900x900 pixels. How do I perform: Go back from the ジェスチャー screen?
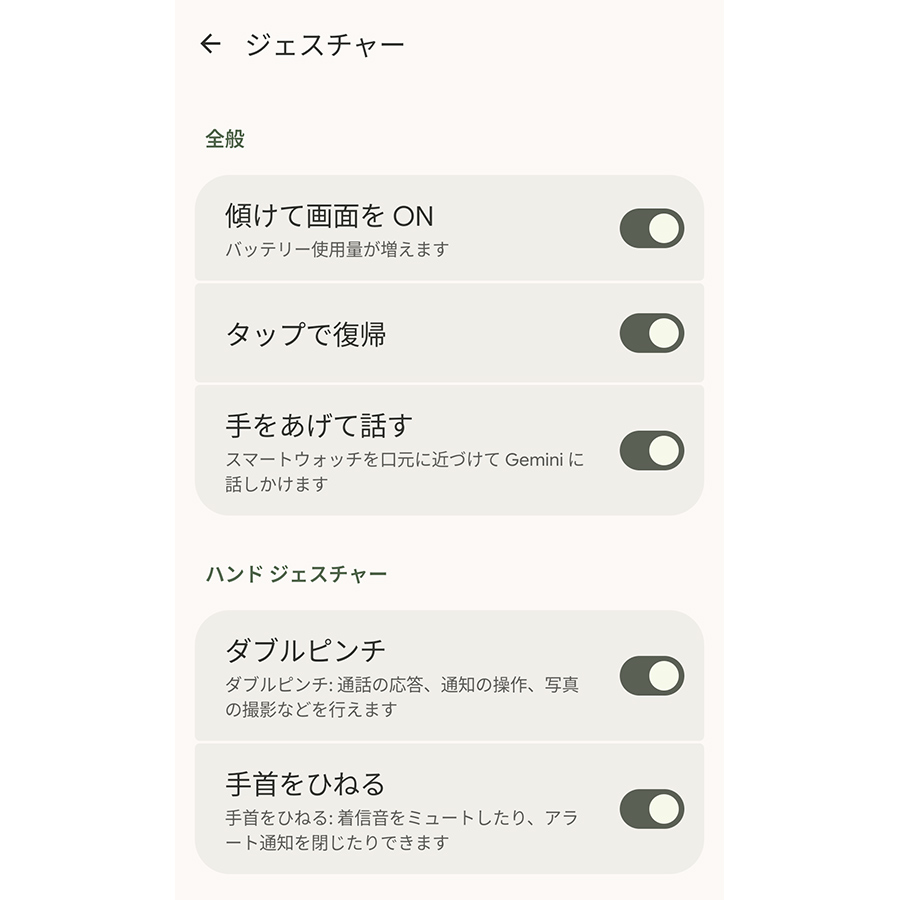(x=211, y=44)
